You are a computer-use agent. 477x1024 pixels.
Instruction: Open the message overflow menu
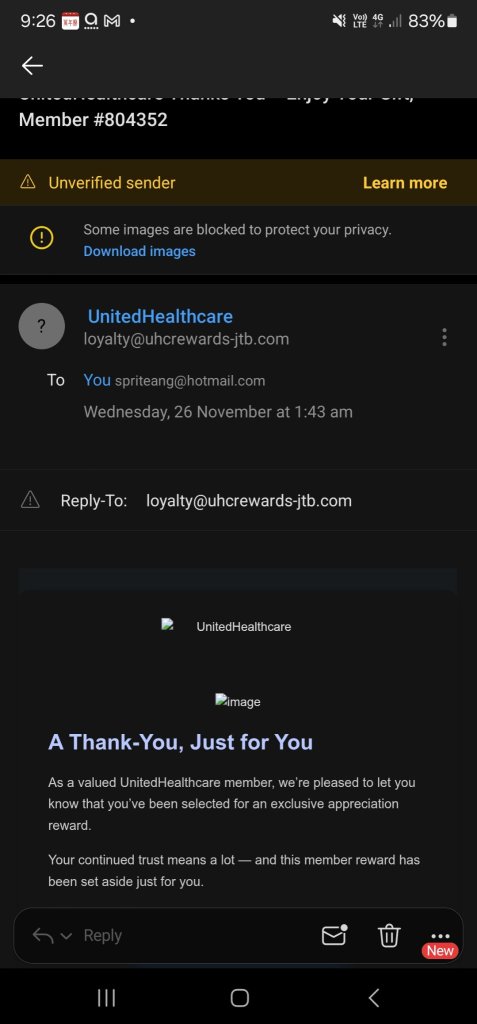tap(444, 337)
